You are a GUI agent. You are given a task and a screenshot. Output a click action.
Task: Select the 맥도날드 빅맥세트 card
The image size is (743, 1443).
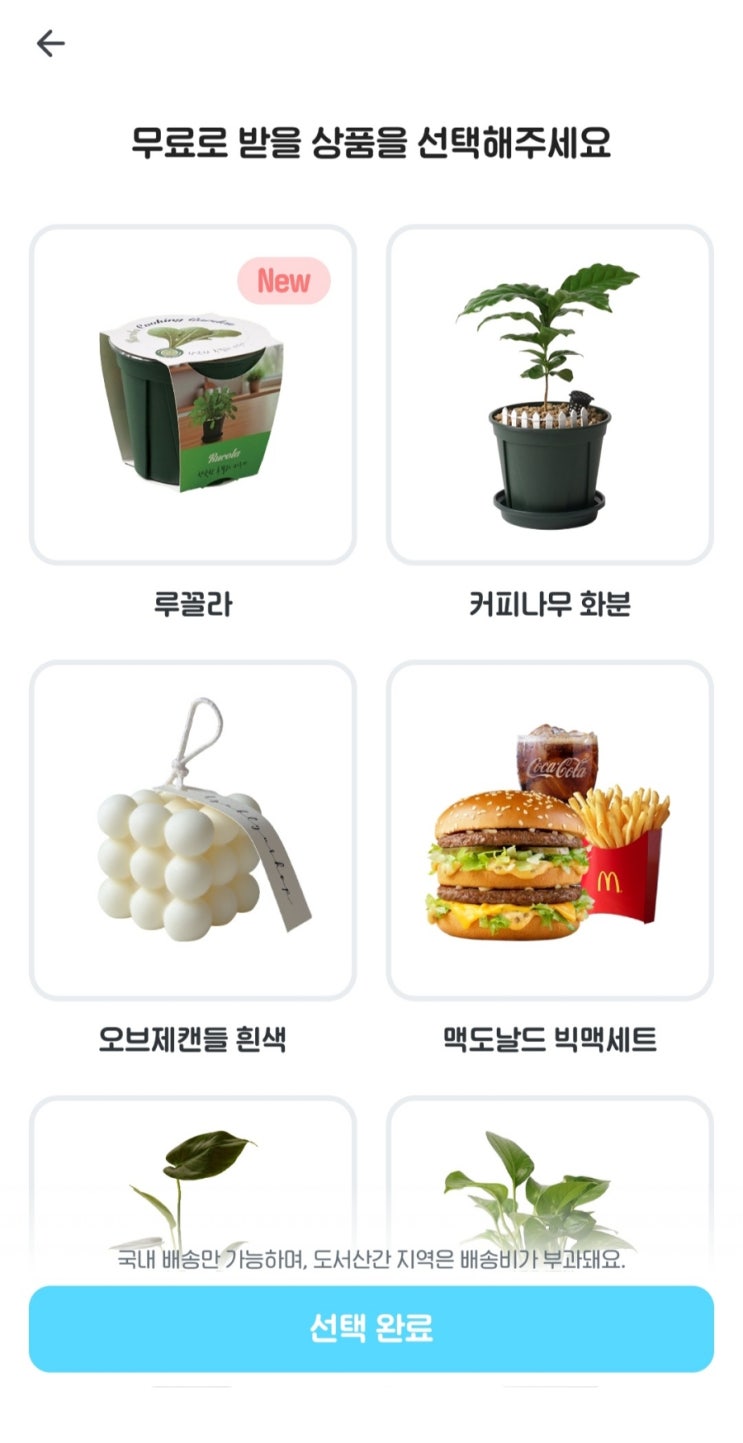pos(549,830)
